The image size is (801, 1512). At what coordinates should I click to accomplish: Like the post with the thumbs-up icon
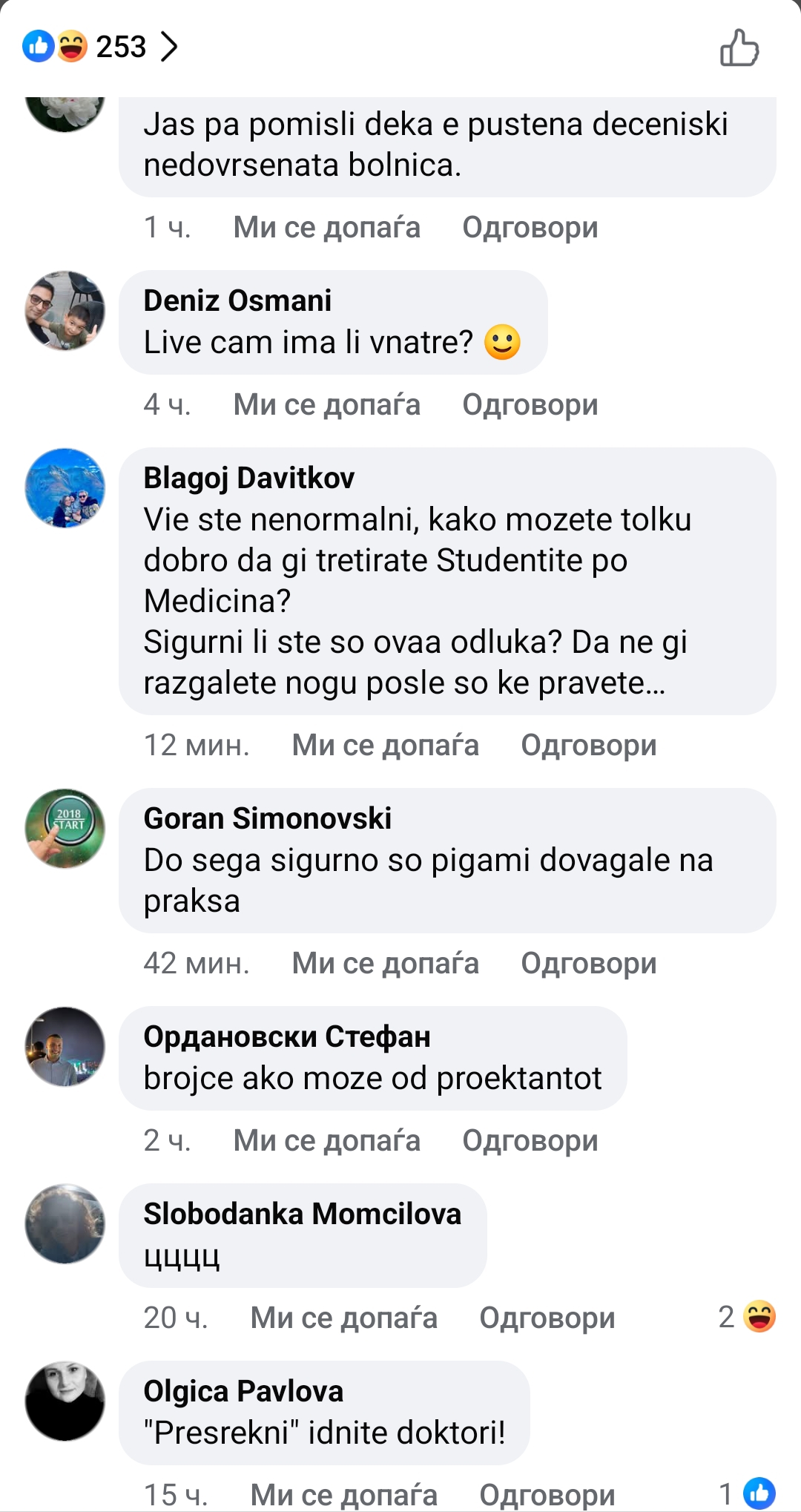[739, 47]
